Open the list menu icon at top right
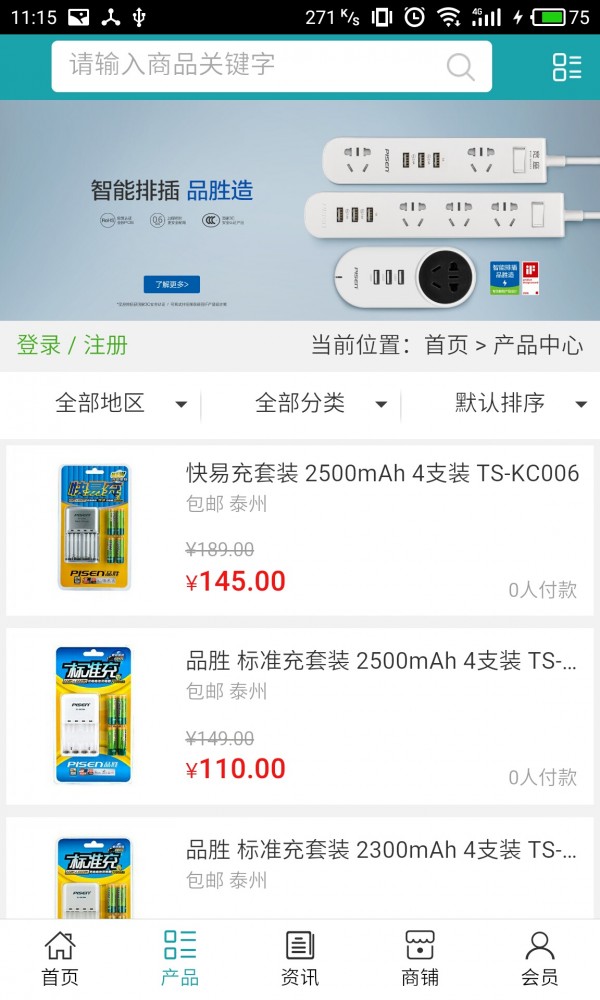The height and width of the screenshot is (1000, 600). [x=567, y=67]
